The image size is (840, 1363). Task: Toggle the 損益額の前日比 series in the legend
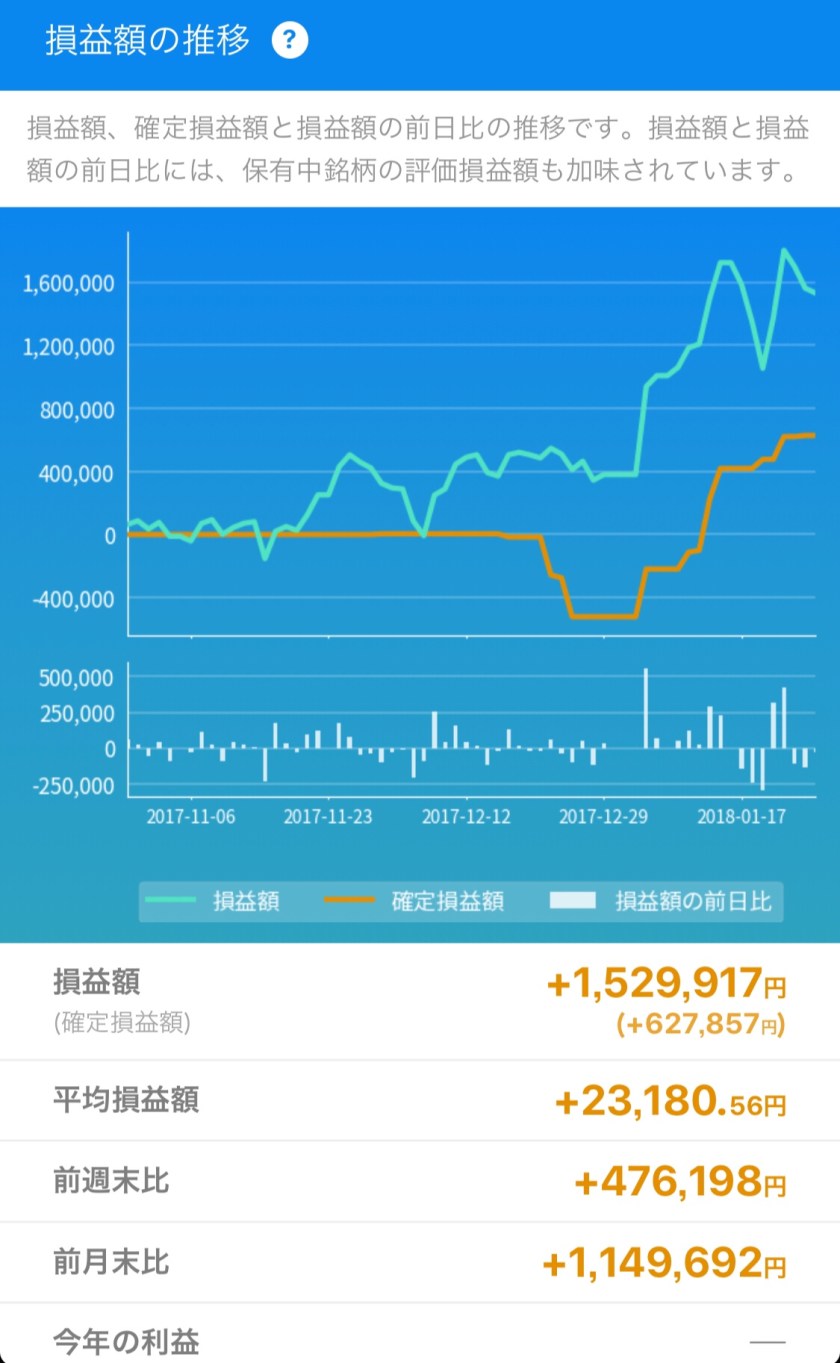pos(662,901)
